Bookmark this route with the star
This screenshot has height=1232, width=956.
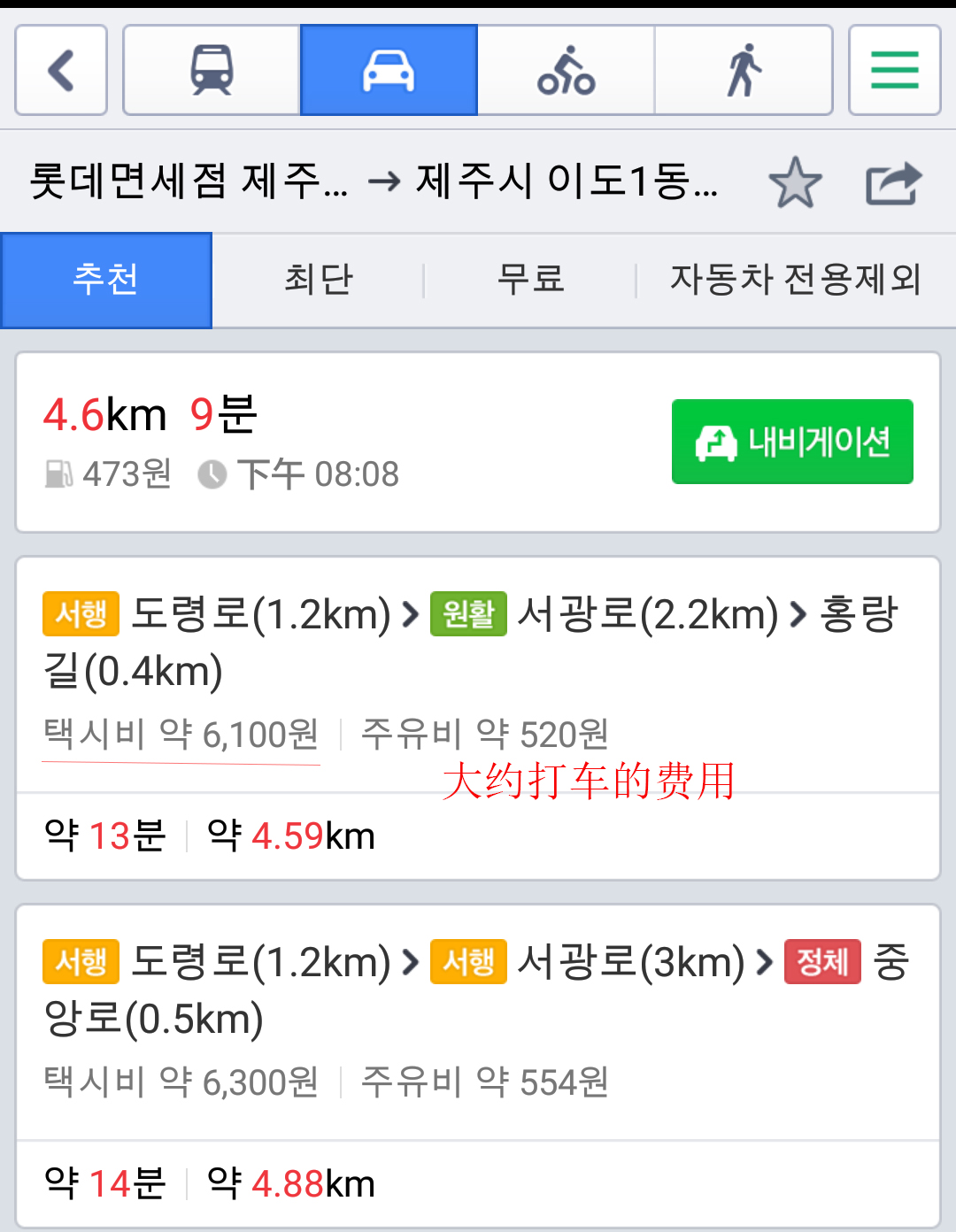[x=795, y=182]
